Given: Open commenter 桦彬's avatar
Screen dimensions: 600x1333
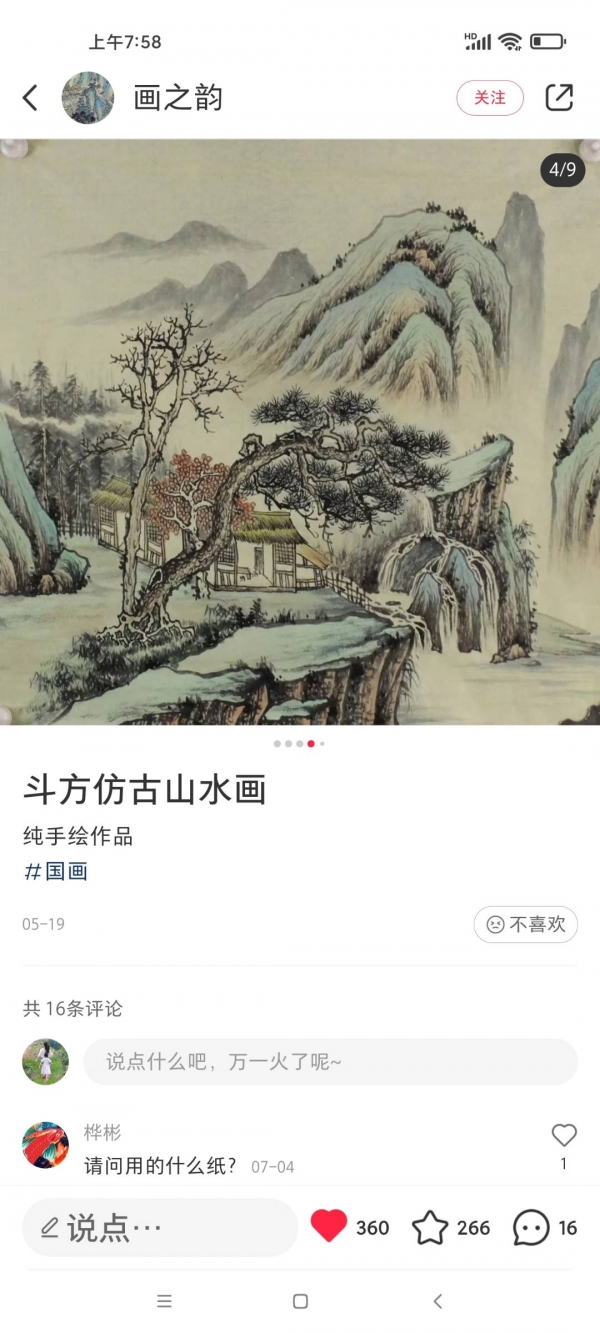Looking at the screenshot, I should (46, 1145).
